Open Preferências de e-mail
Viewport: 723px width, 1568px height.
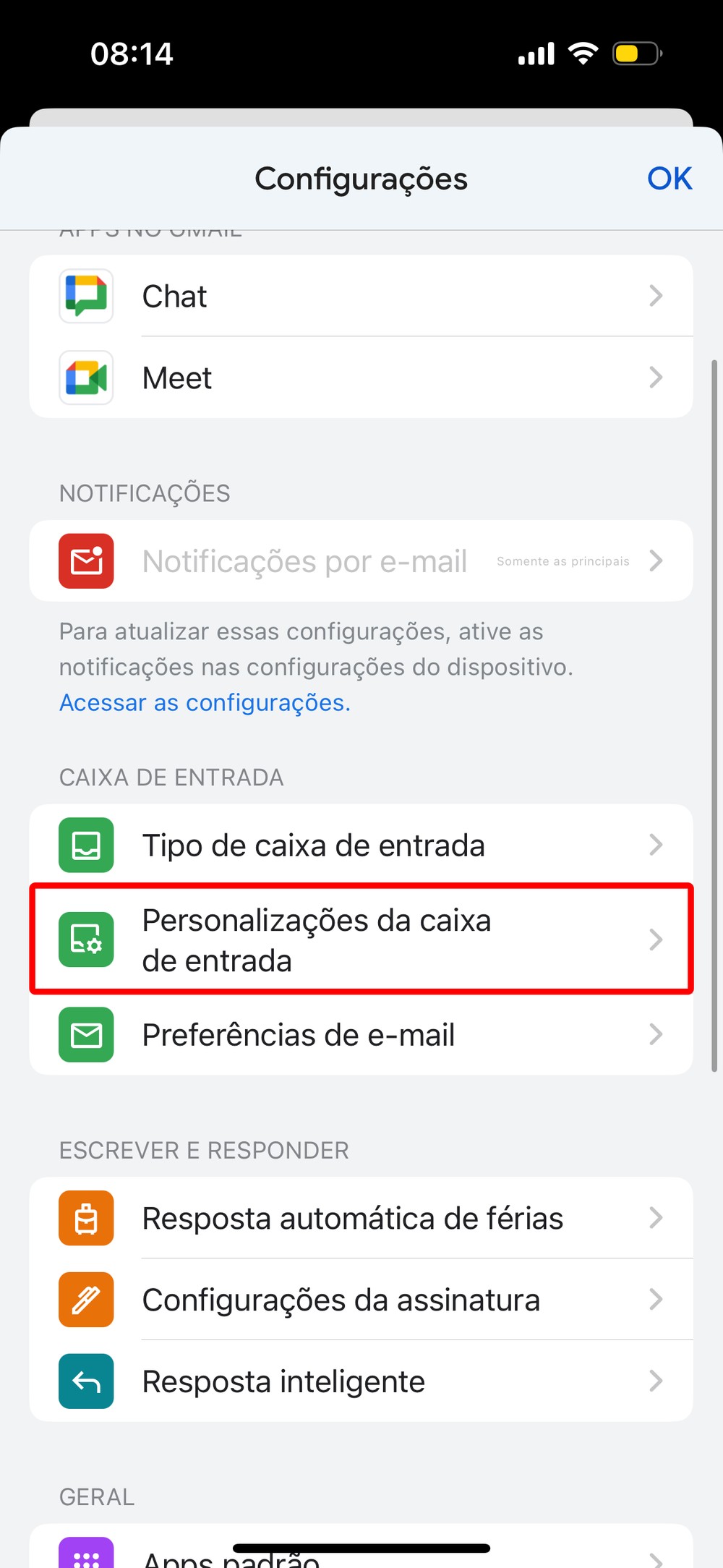pyautogui.click(x=361, y=1035)
